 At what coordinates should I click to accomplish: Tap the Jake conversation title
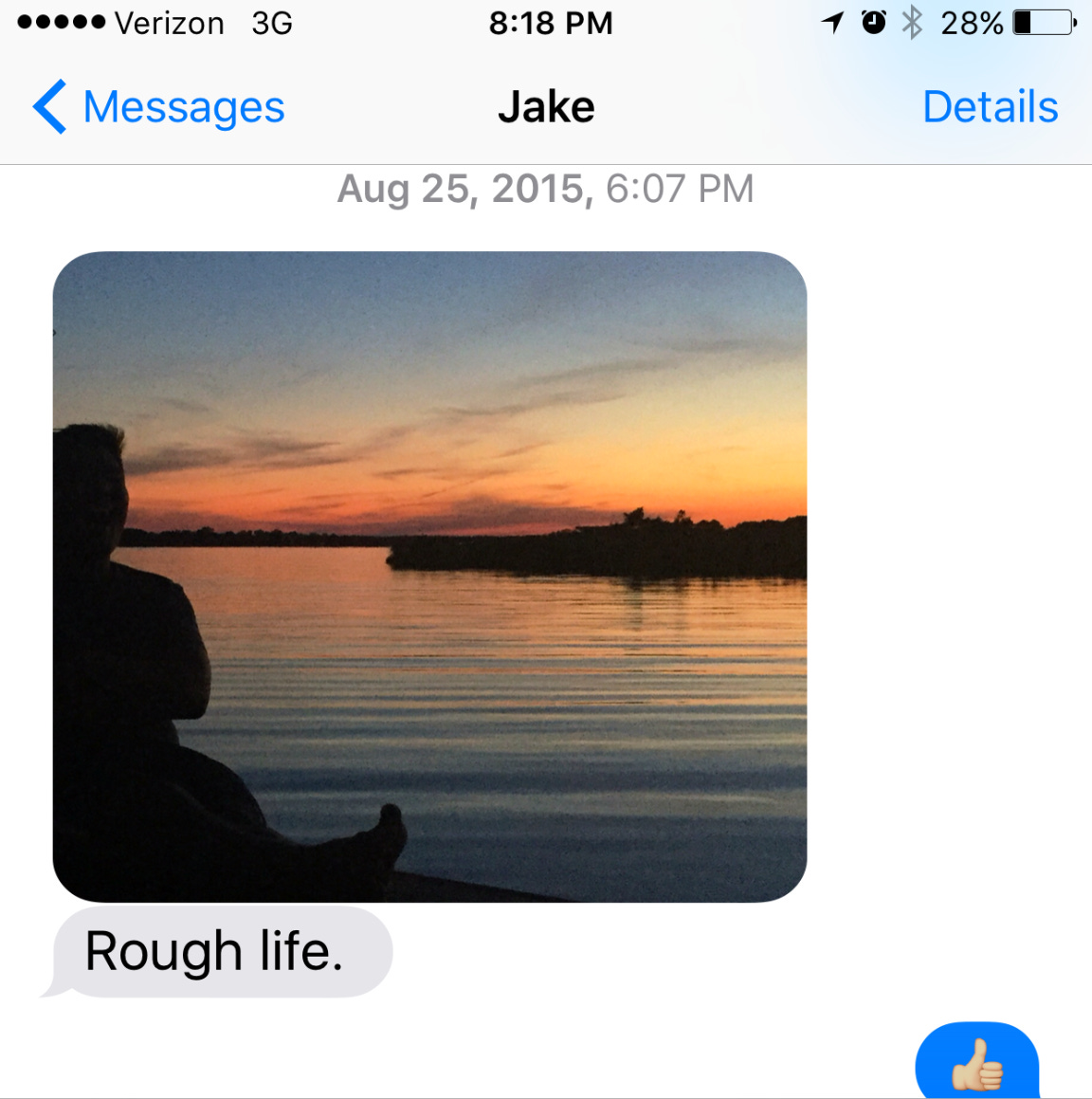[545, 106]
